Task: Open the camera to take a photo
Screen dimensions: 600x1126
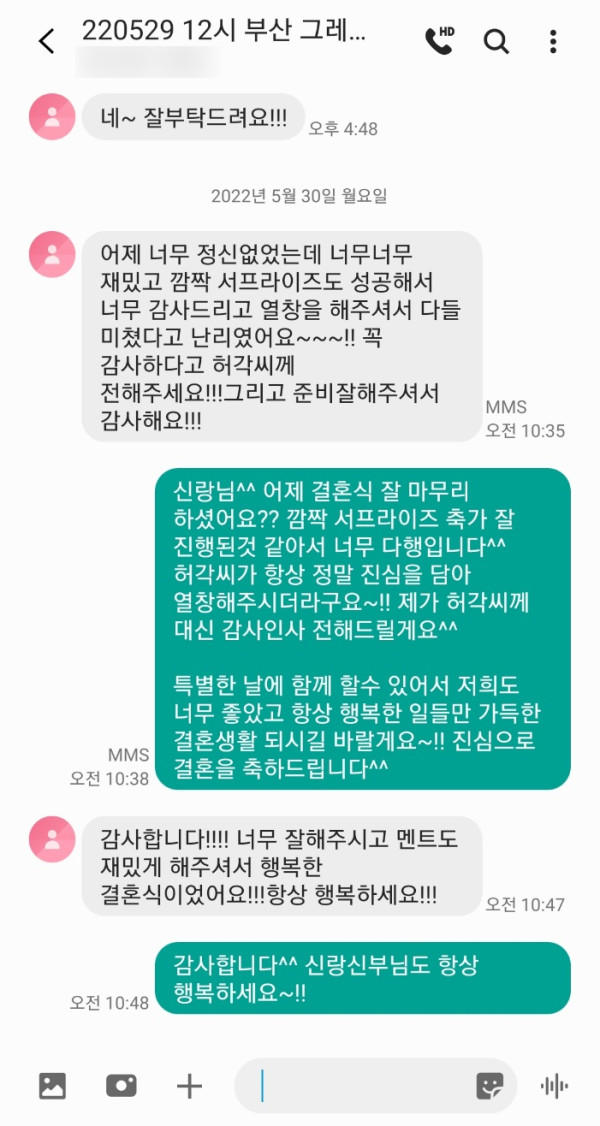Action: pos(121,1085)
